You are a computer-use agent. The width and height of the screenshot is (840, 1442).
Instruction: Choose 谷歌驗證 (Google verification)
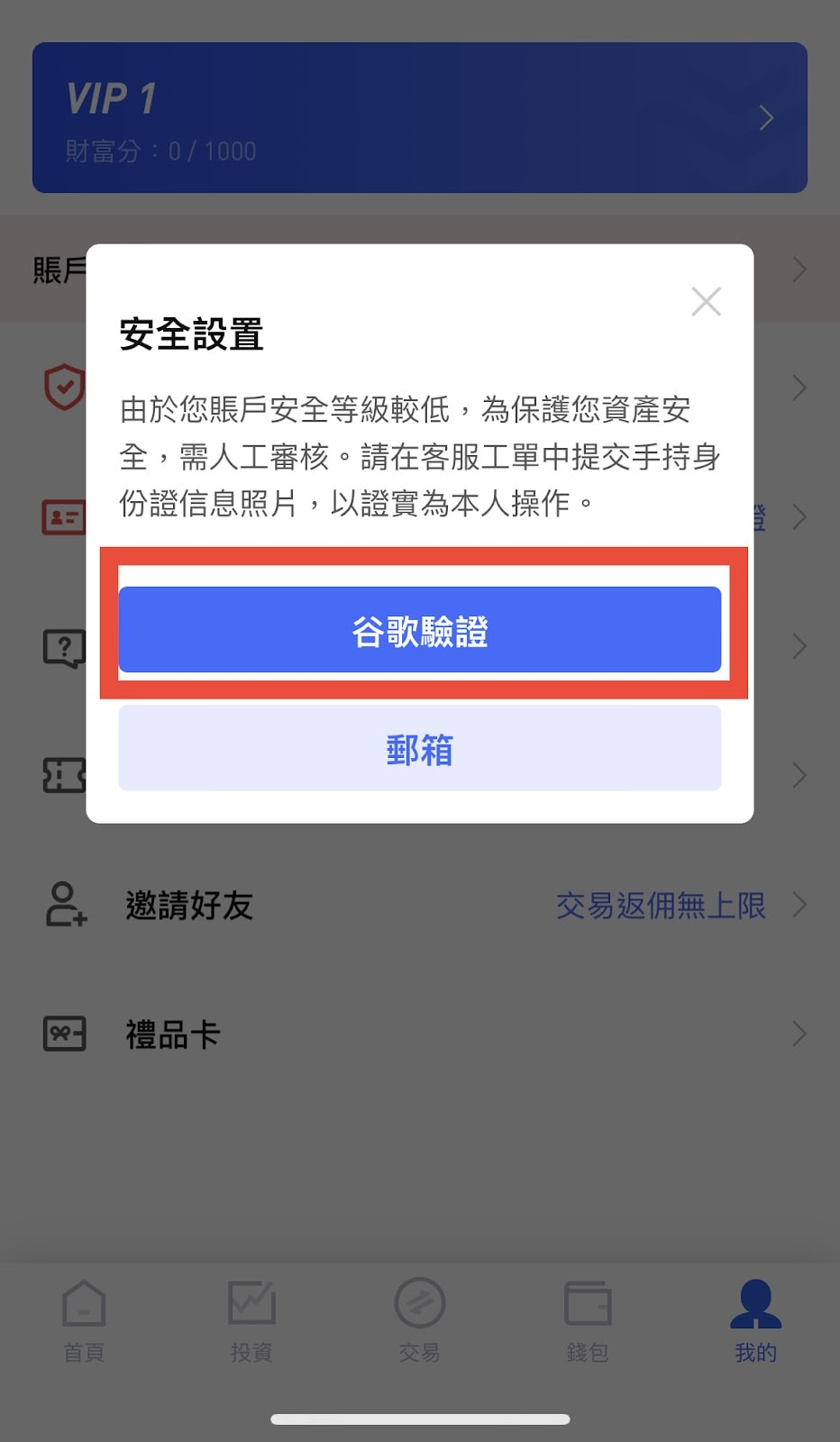coord(420,630)
